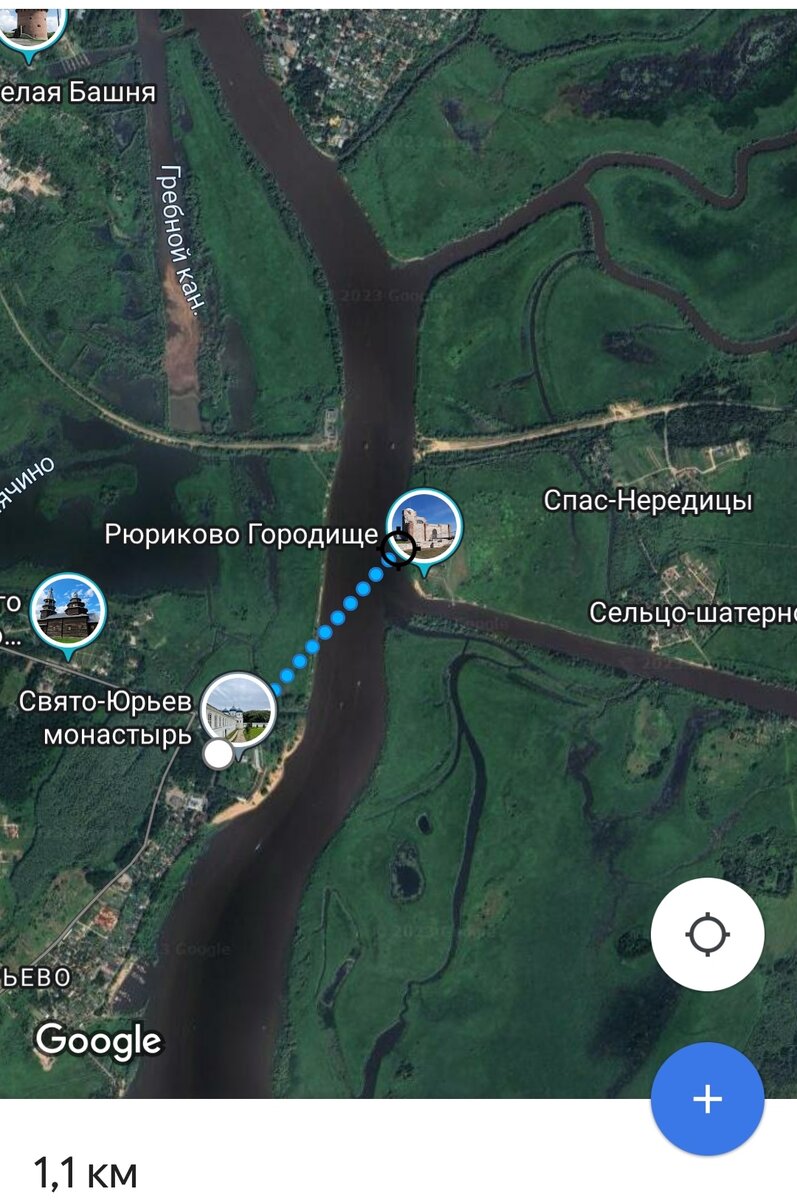Open the wooden church photo marker

[x=68, y=610]
